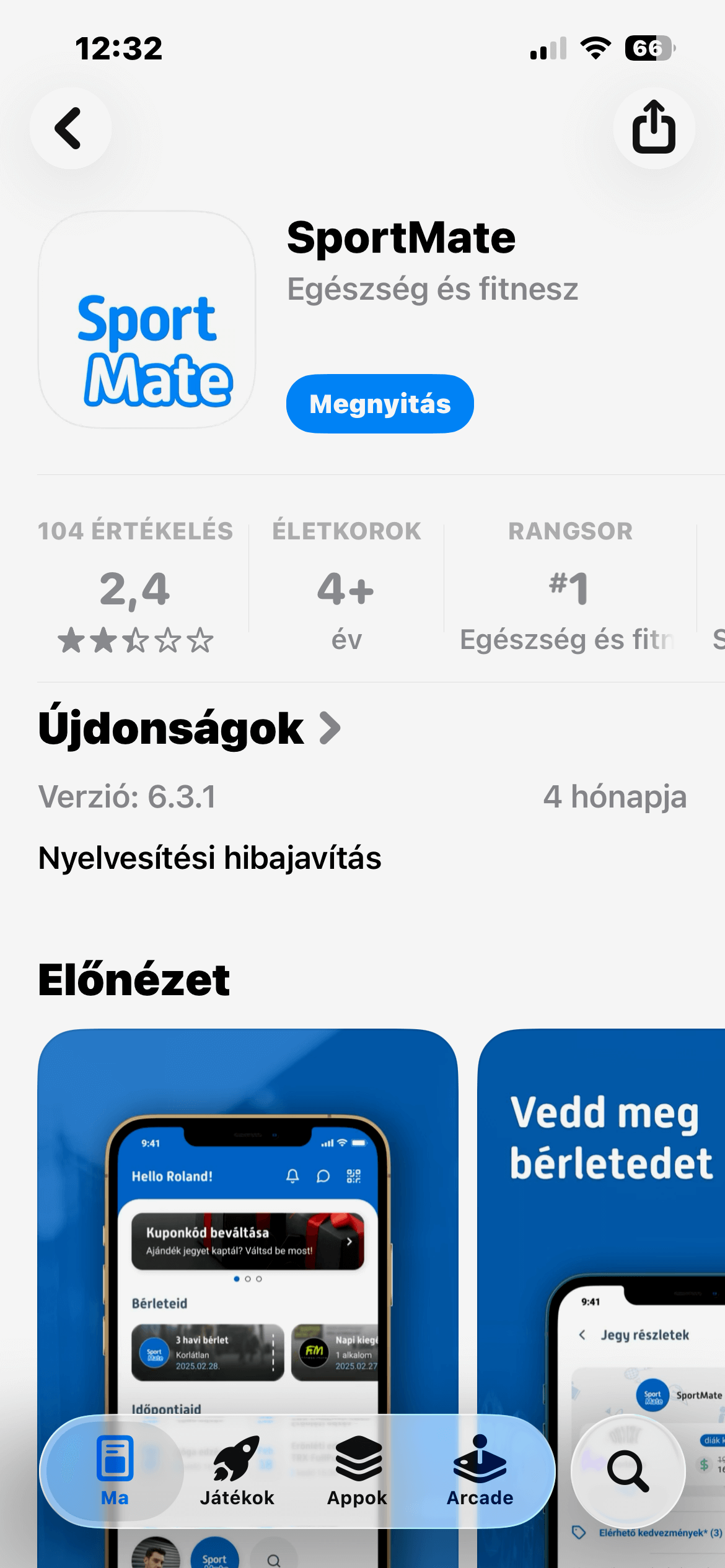The width and height of the screenshot is (725, 1568).
Task: Go back to the previous screen
Action: click(x=71, y=128)
